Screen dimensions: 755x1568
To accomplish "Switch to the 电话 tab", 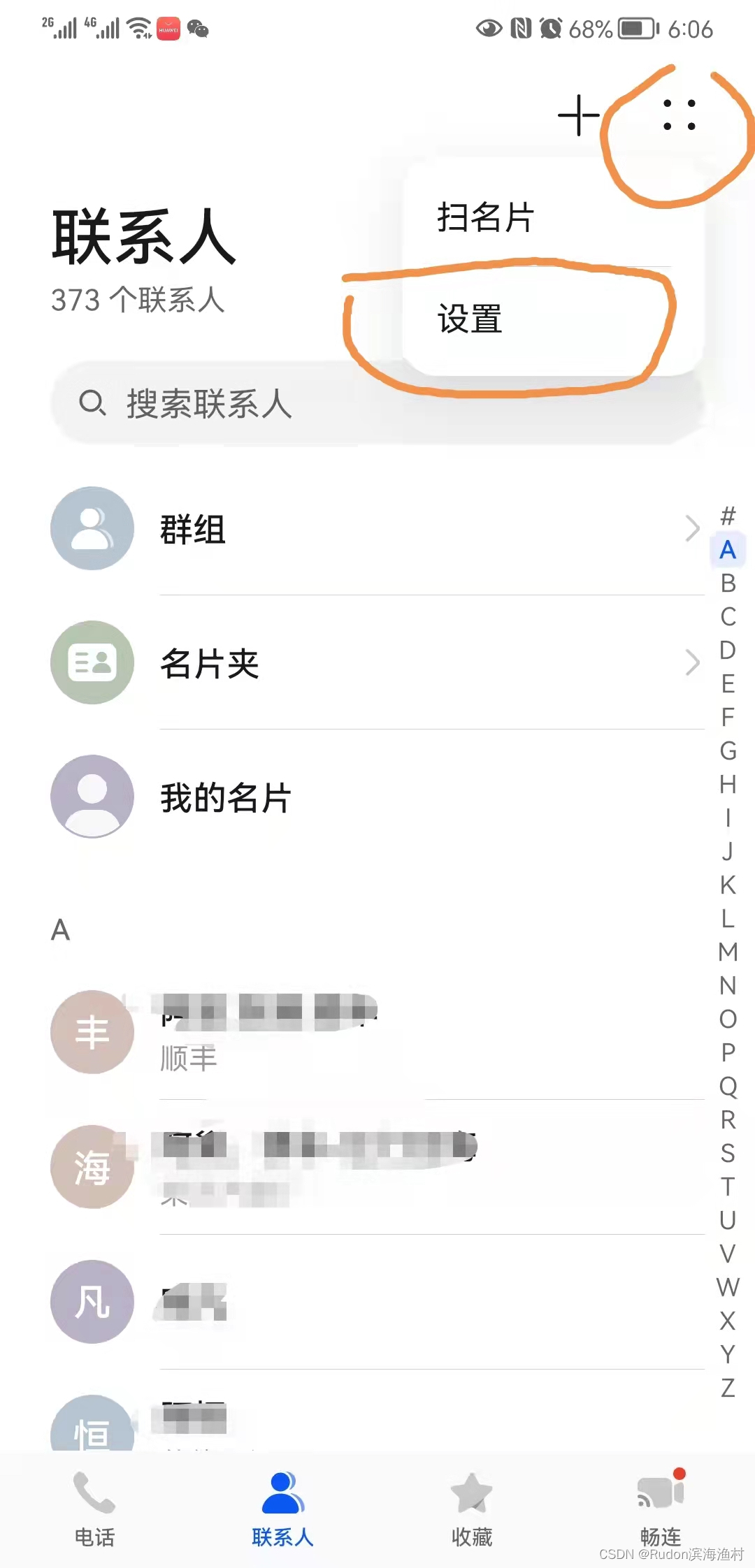I will tap(94, 1509).
